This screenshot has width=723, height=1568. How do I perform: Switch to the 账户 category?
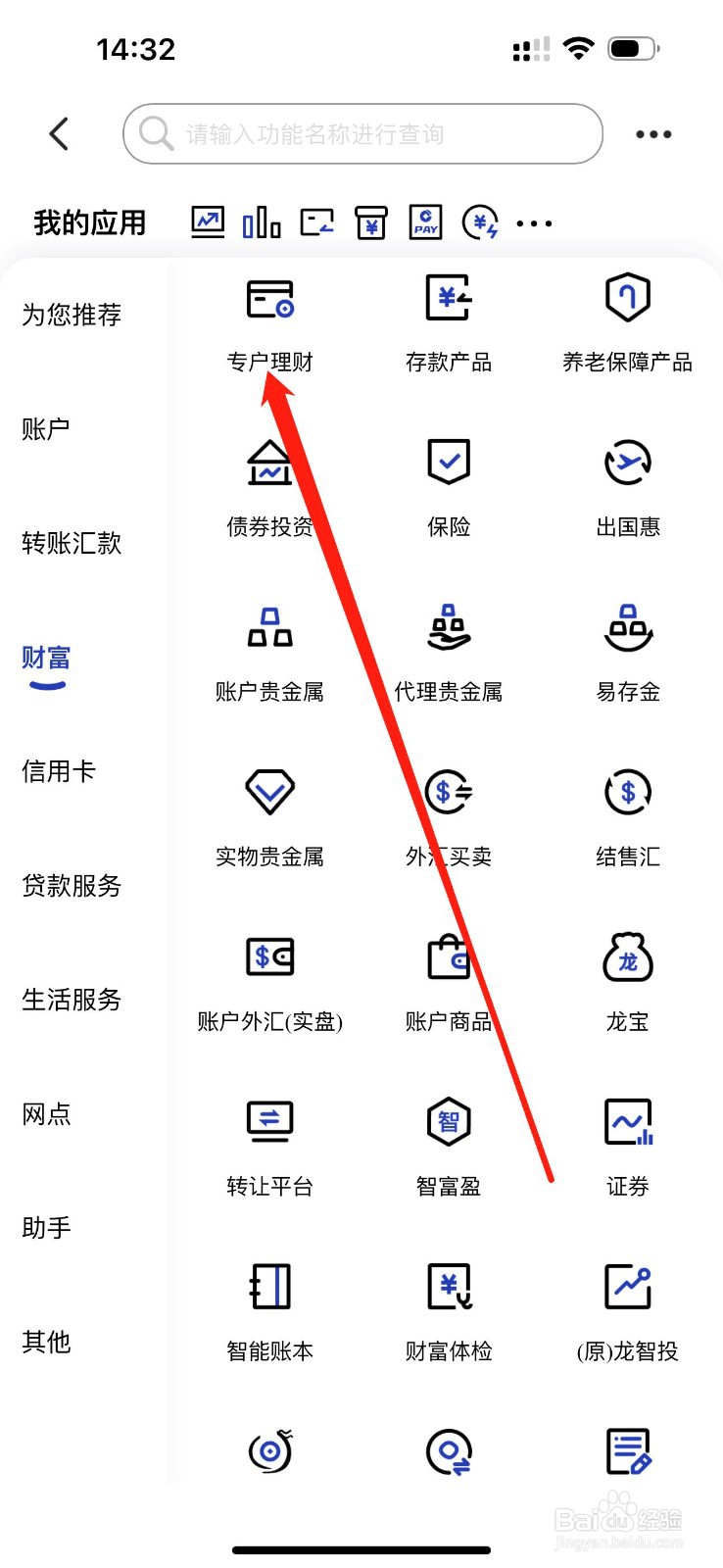44,428
